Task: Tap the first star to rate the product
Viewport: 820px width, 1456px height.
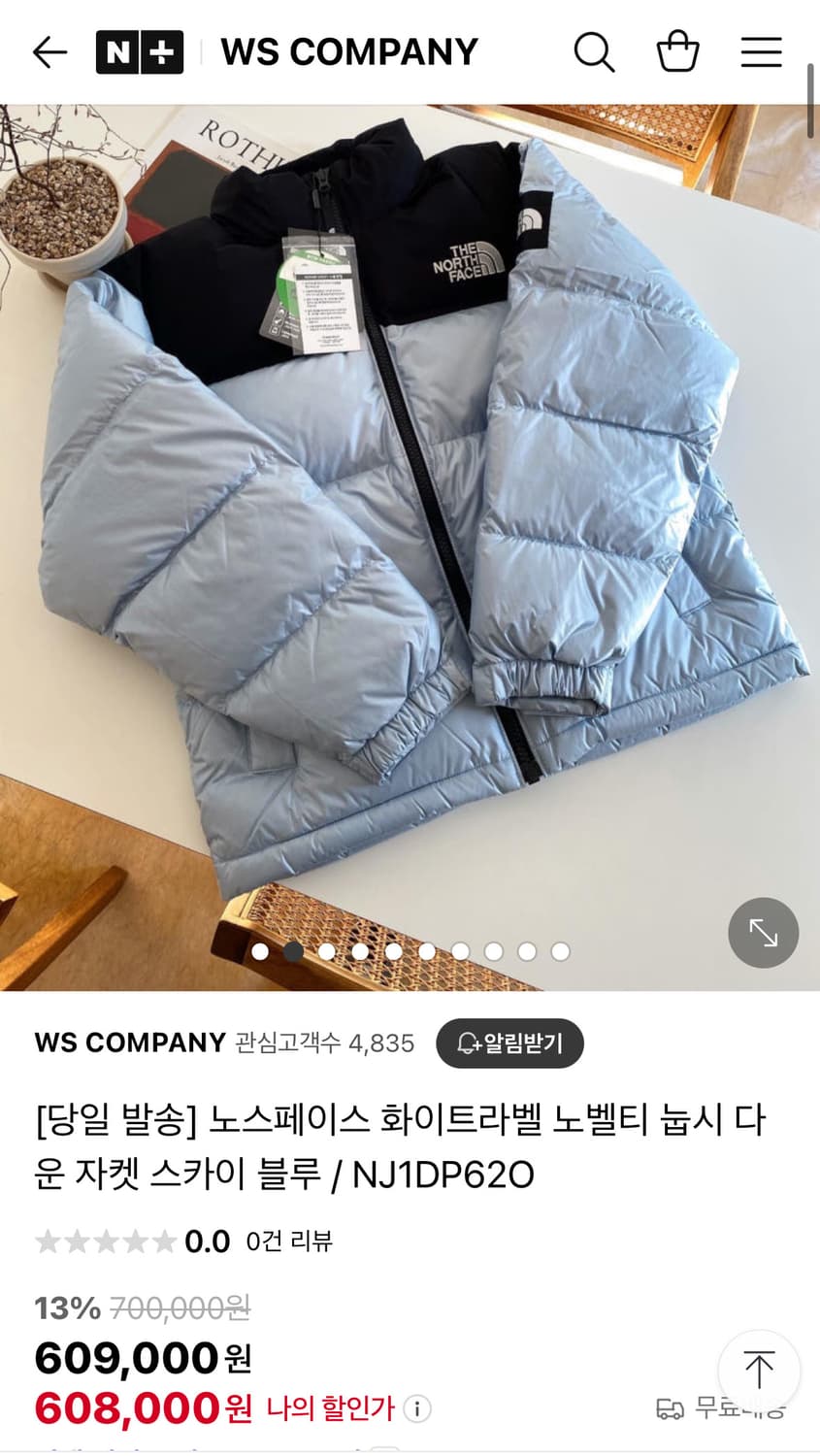Action: click(47, 1241)
